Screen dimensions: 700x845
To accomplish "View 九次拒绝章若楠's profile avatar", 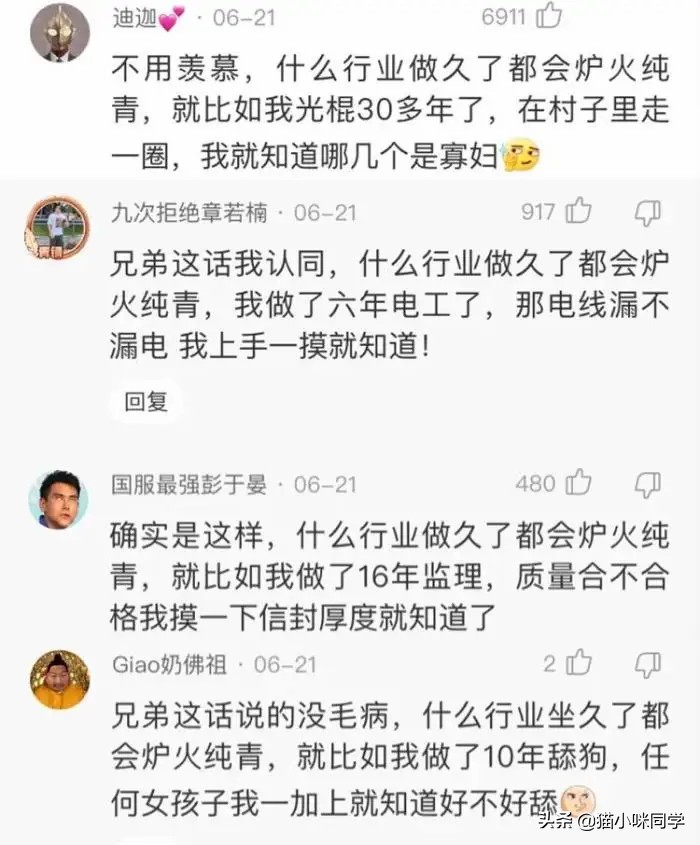I will pos(56,226).
